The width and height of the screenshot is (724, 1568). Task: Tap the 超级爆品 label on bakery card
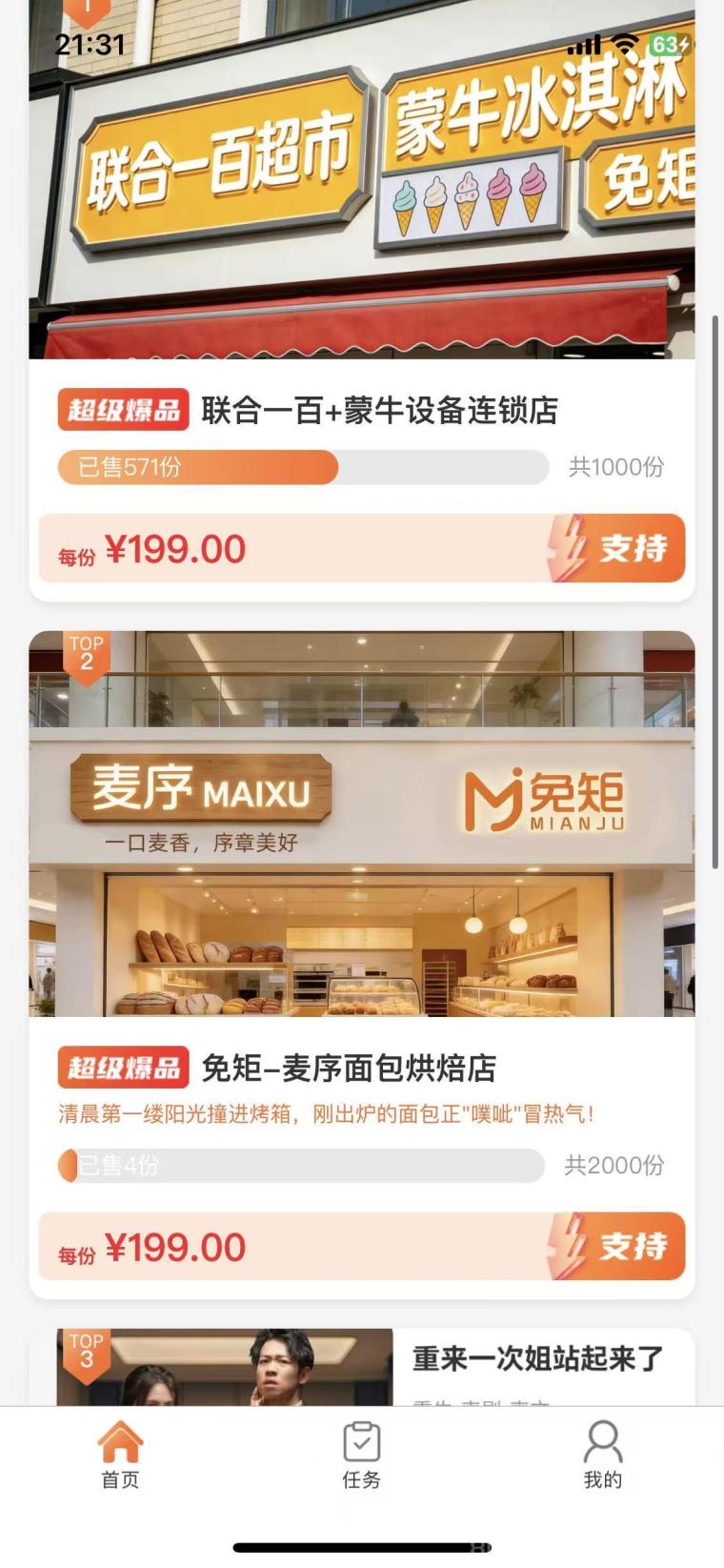pyautogui.click(x=124, y=1069)
